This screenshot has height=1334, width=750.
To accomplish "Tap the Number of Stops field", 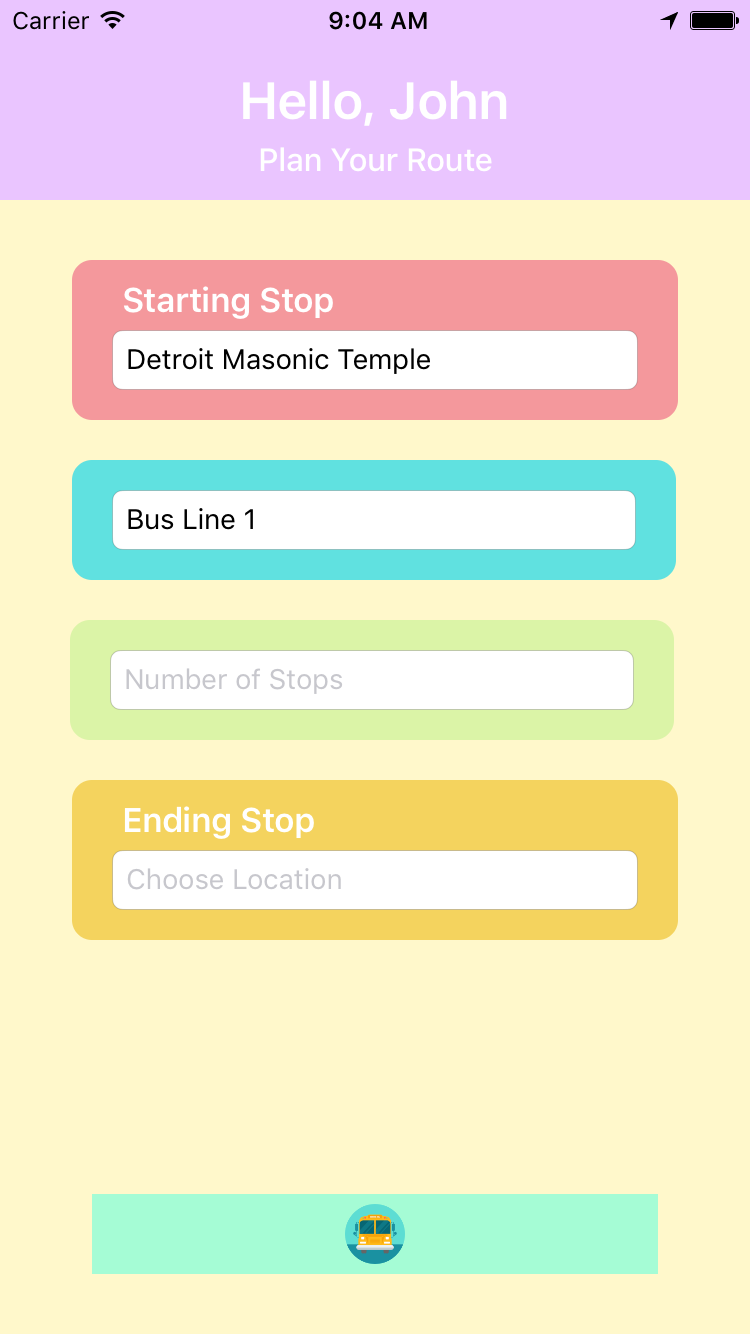I will (371, 680).
